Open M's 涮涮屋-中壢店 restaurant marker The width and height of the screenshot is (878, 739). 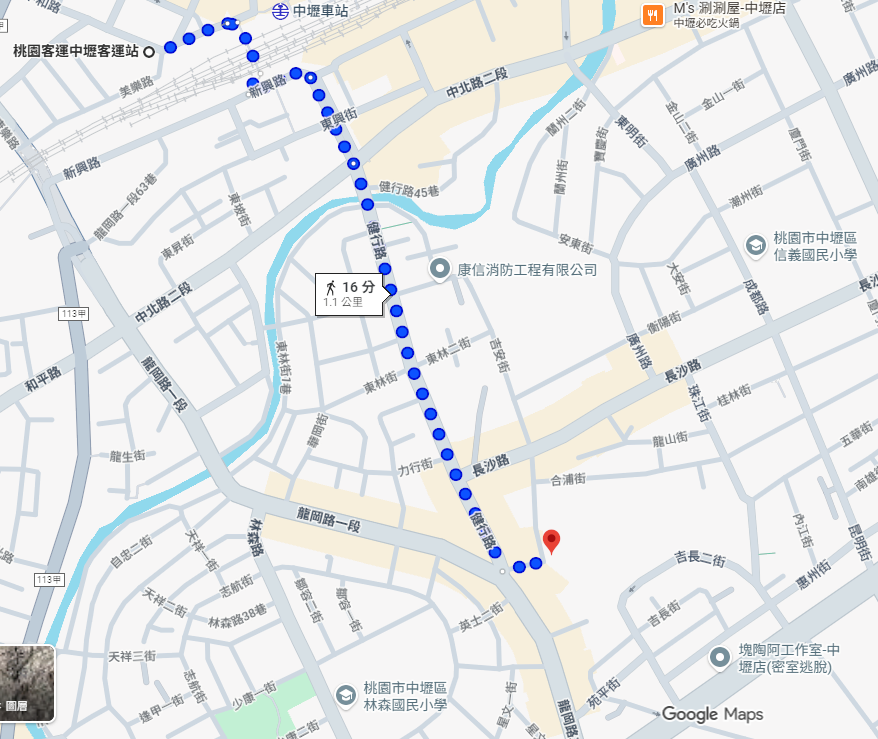coord(653,14)
